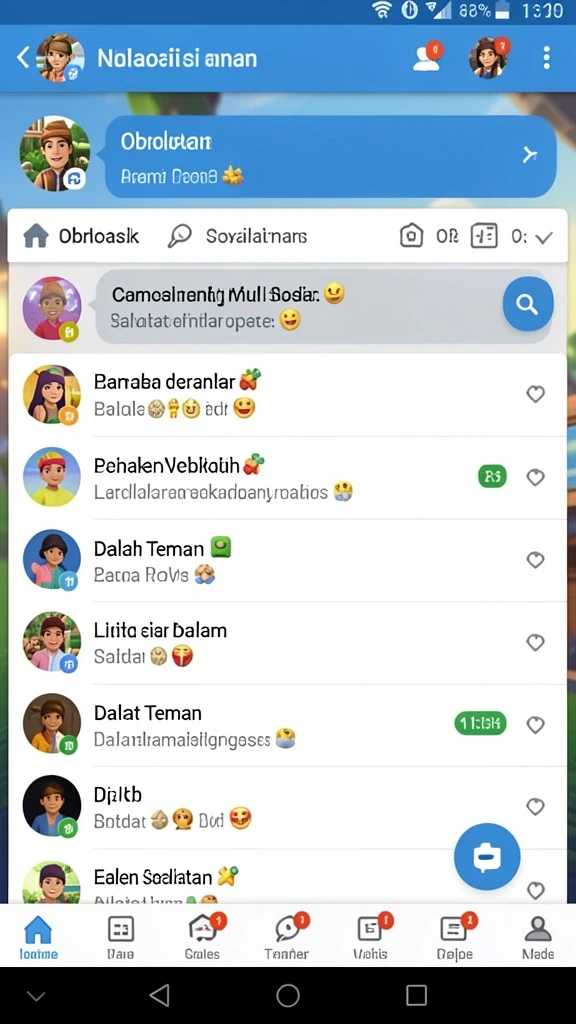The image size is (576, 1024).
Task: Go back using the header arrow
Action: 23,57
